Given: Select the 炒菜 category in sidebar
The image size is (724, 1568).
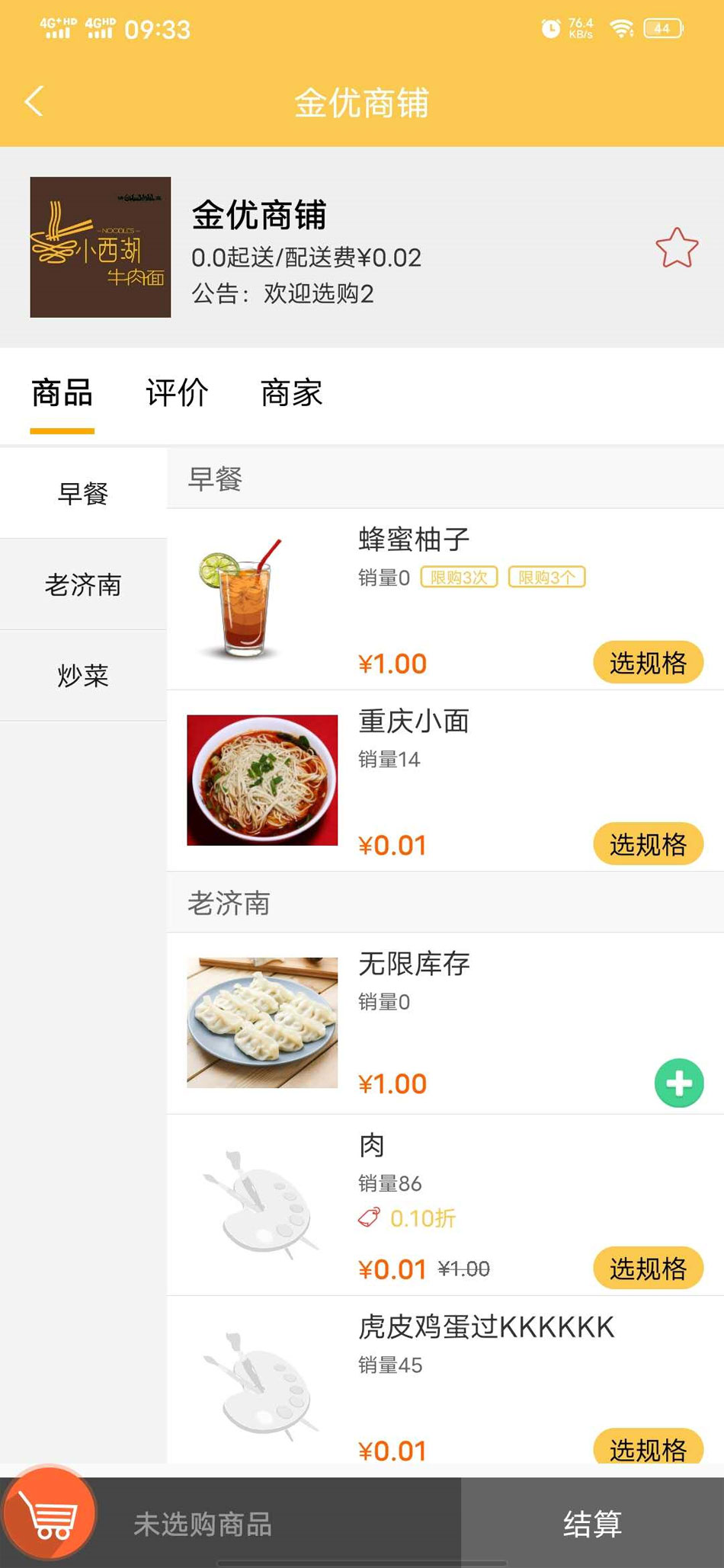Looking at the screenshot, I should click(x=84, y=675).
